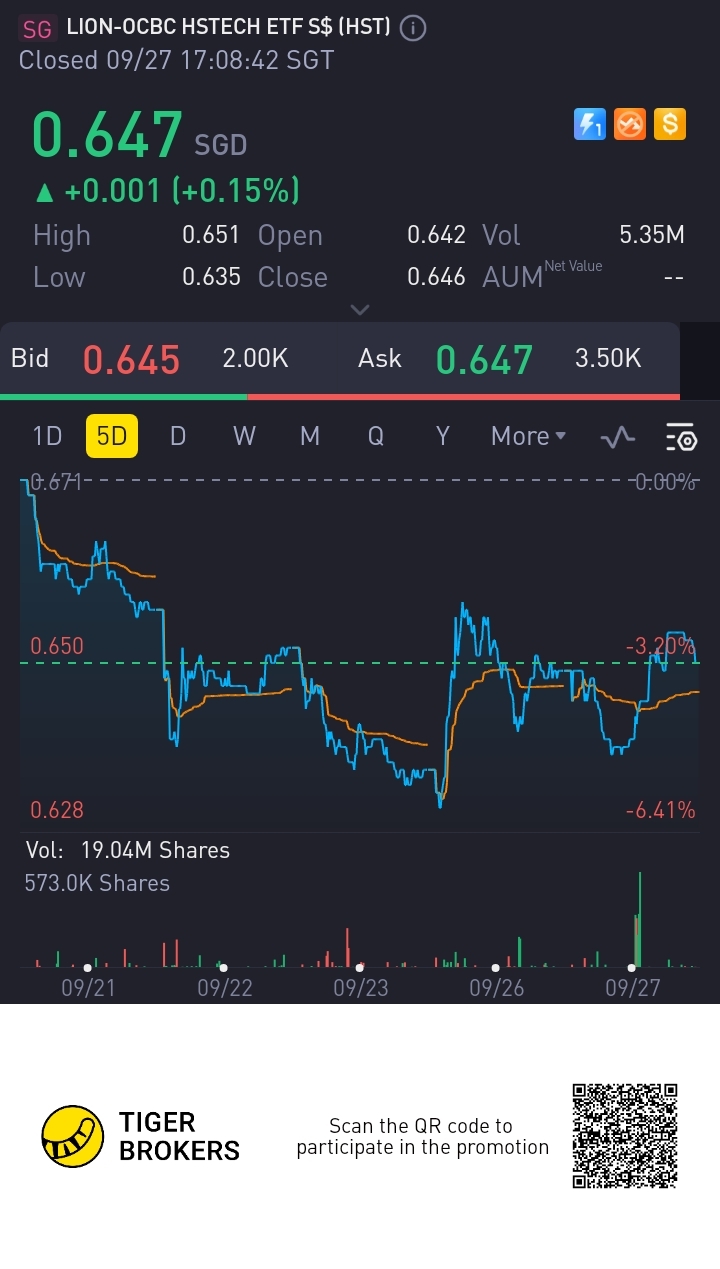Tap the blue lightning badge icon
Screen dimensions: 720x1269
point(590,125)
